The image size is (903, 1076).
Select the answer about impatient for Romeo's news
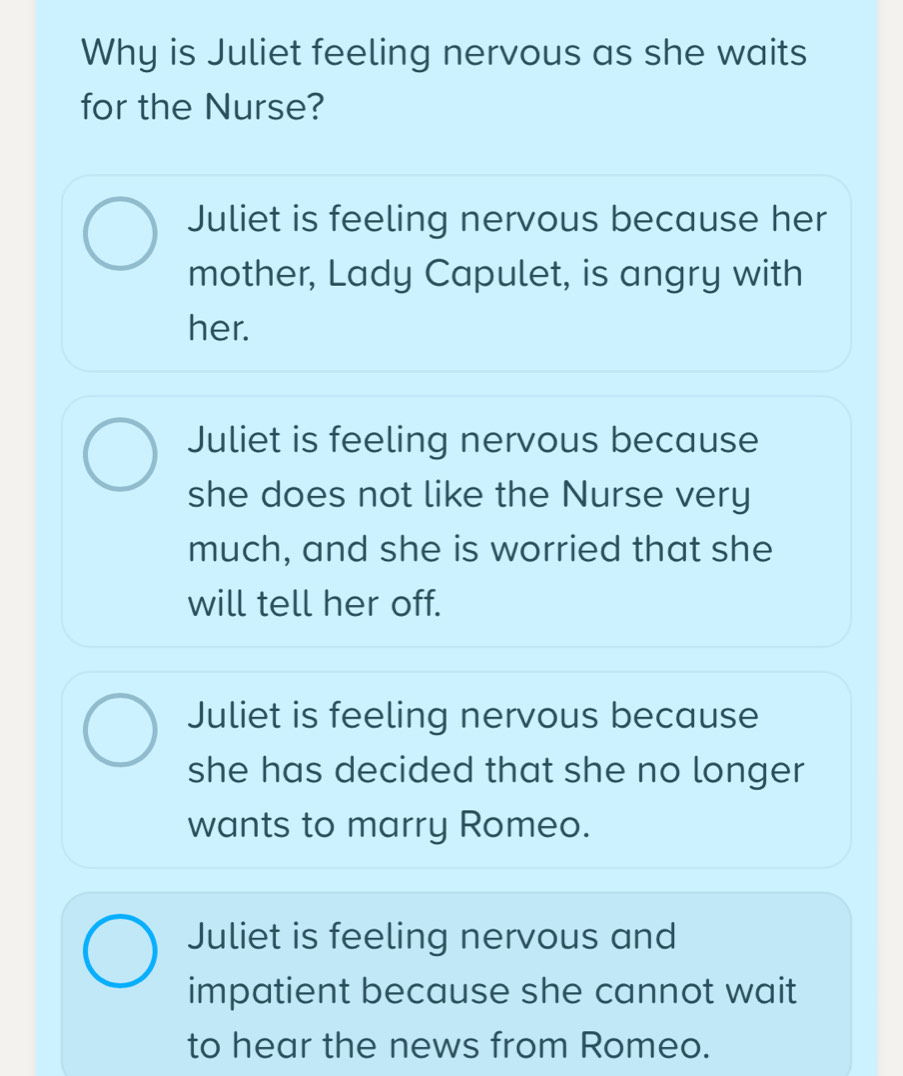(x=120, y=950)
